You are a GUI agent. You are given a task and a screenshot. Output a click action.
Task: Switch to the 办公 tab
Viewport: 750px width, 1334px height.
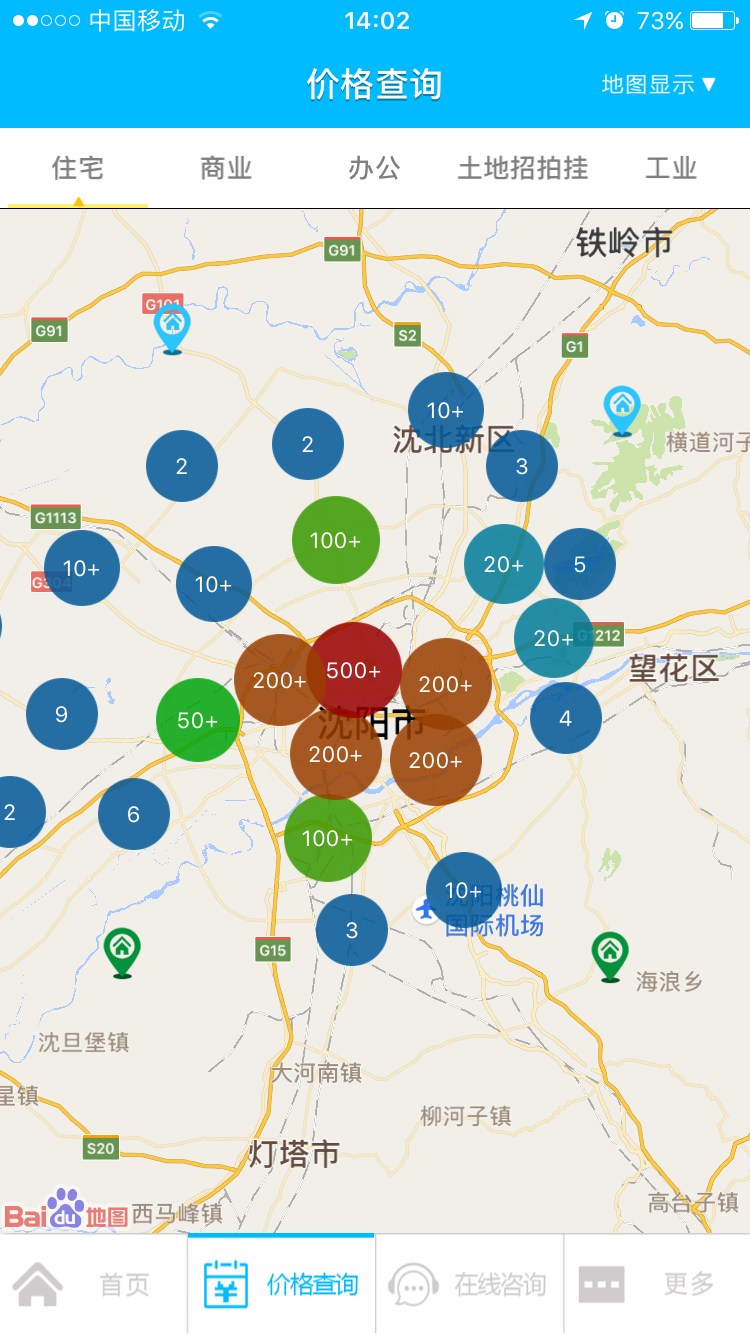coord(374,168)
